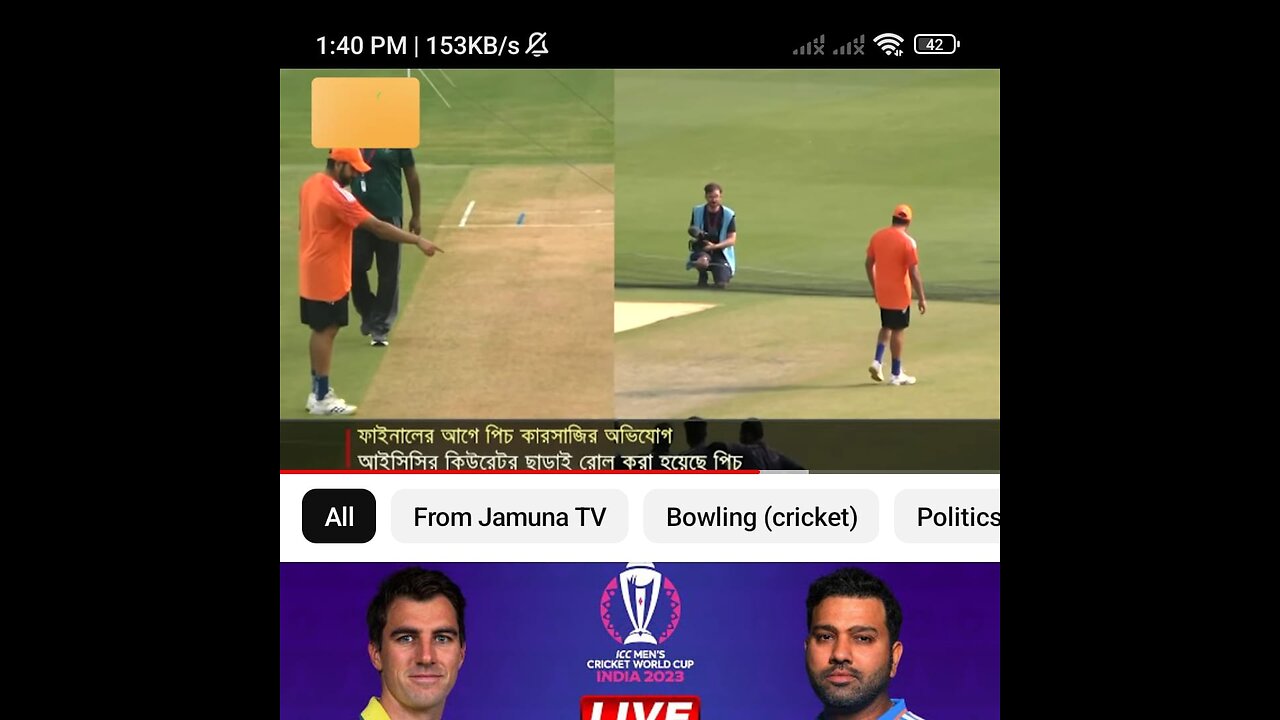Image resolution: width=1280 pixels, height=720 pixels.
Task: Tap the playing pitch video player
Action: point(640,260)
